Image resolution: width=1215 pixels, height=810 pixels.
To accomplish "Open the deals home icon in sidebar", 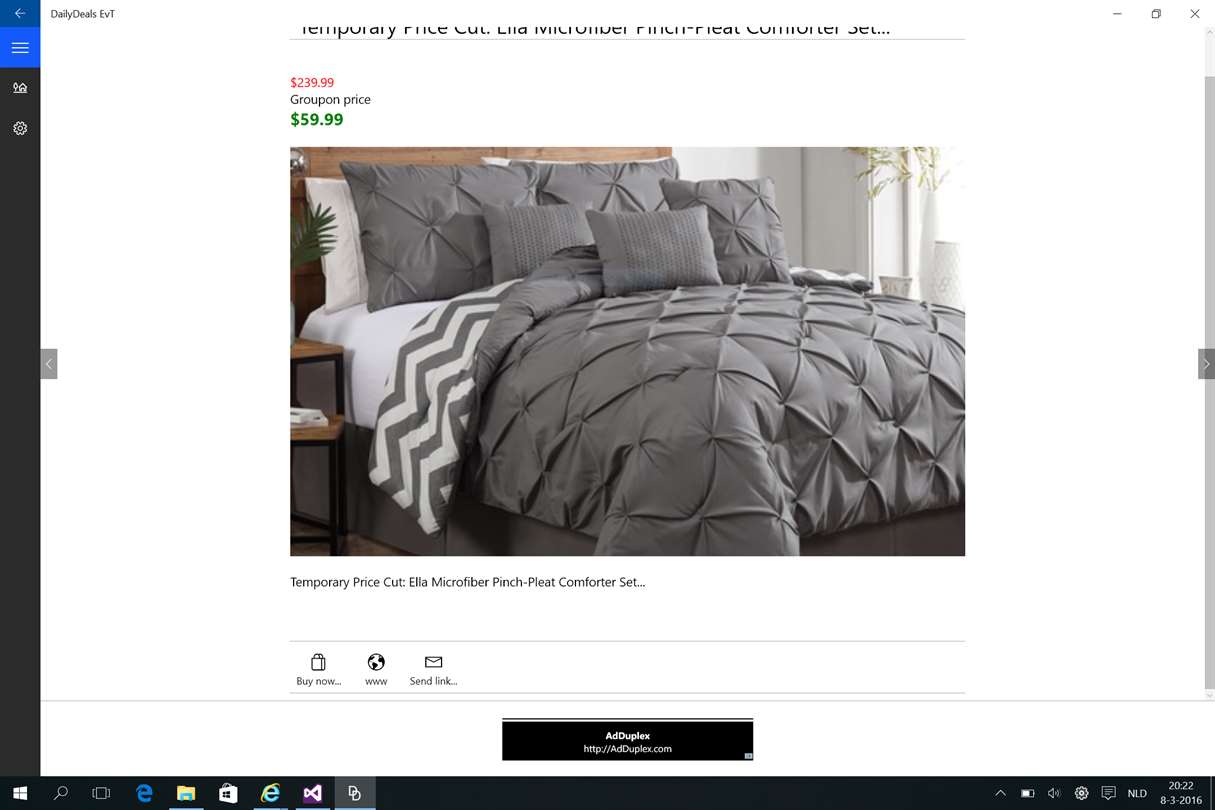I will click(x=19, y=88).
